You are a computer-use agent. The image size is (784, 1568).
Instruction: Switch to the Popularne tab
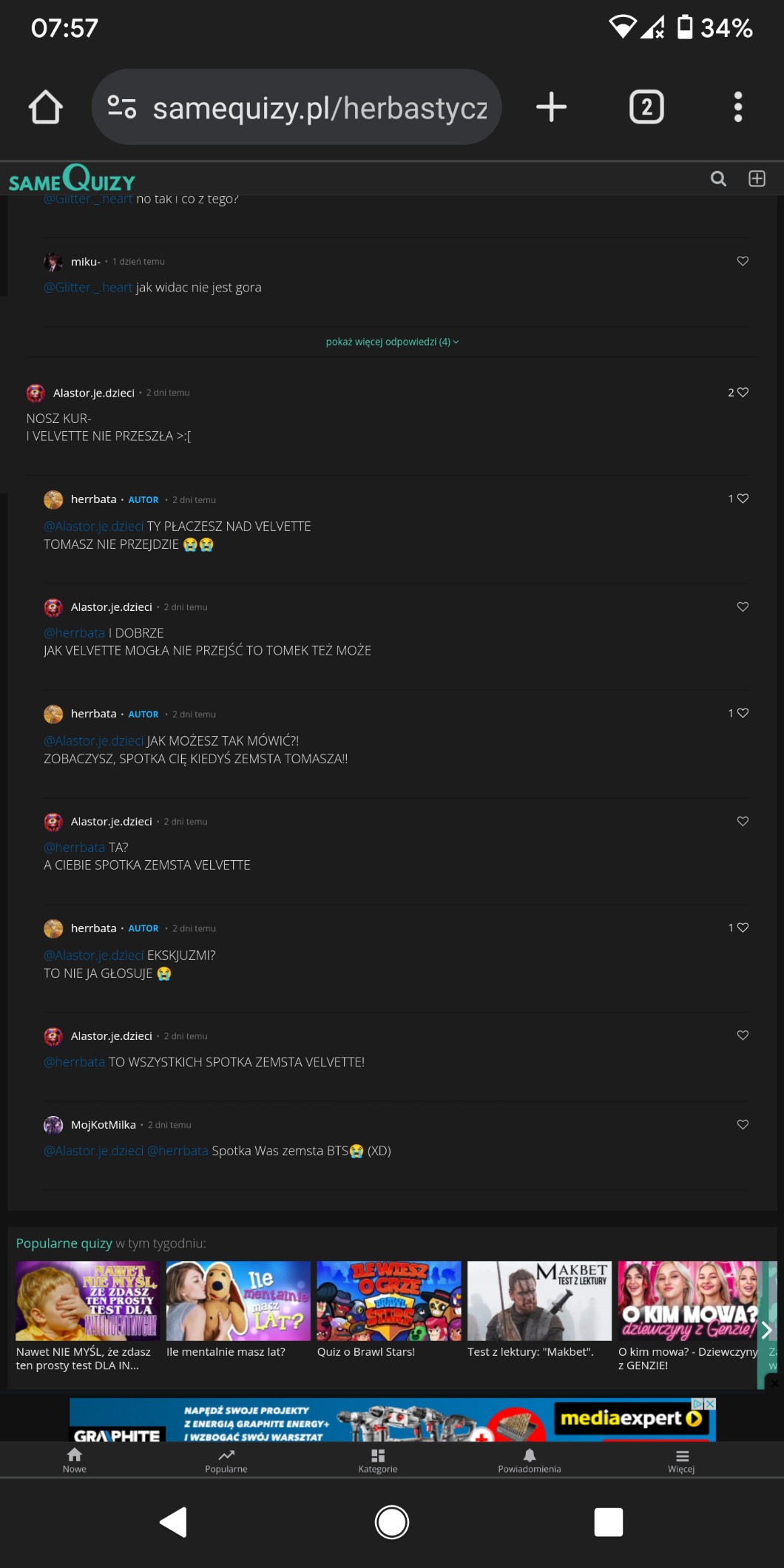(226, 1460)
